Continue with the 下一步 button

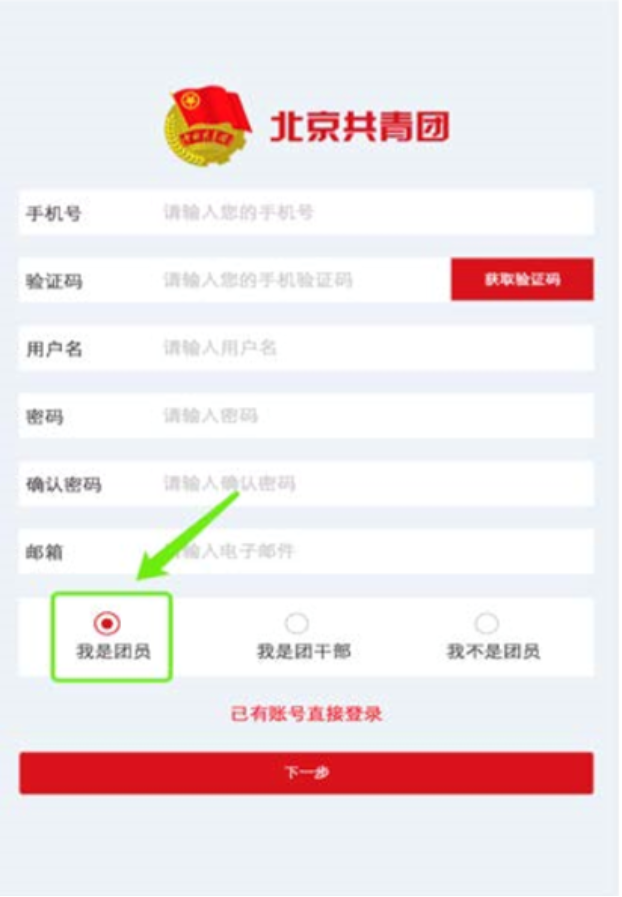[x=306, y=773]
